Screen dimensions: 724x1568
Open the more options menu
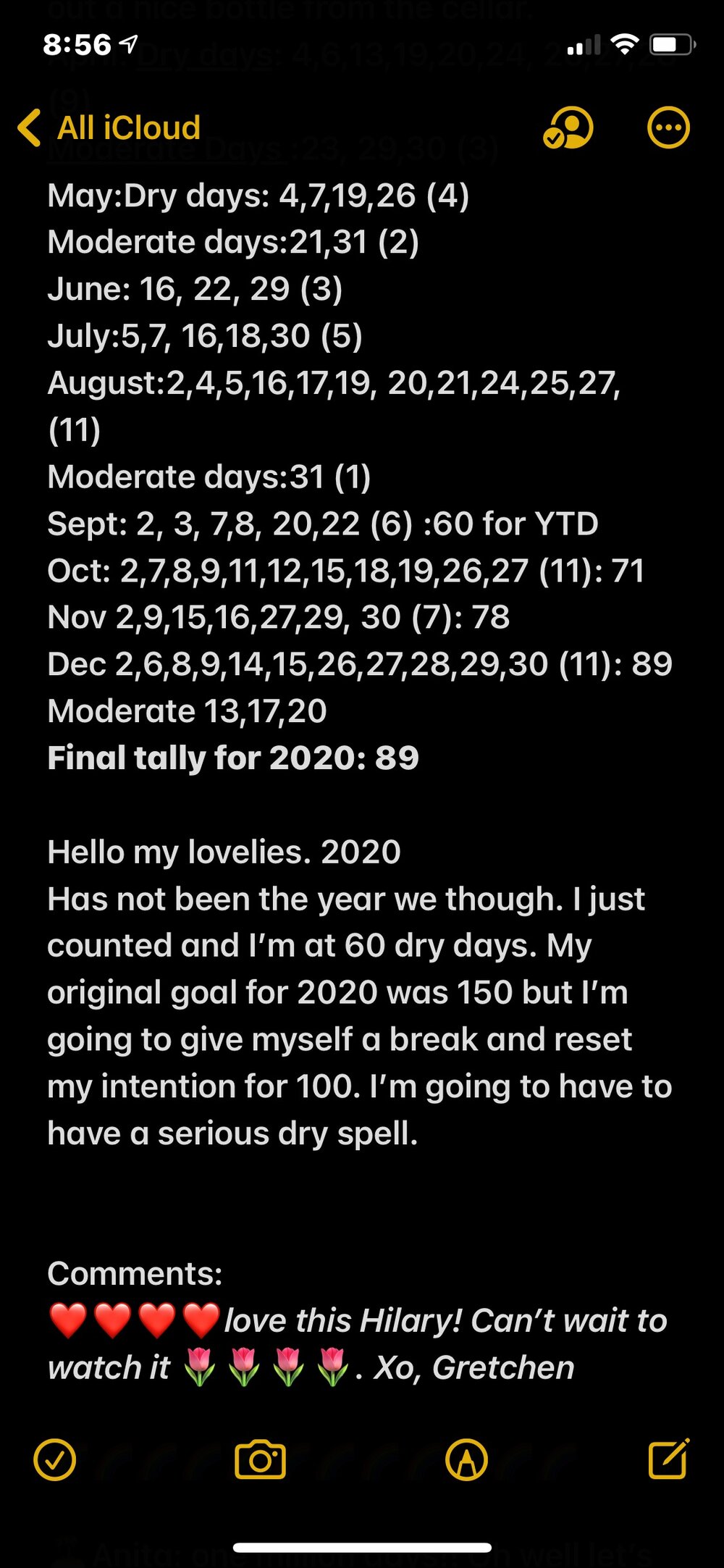click(668, 128)
